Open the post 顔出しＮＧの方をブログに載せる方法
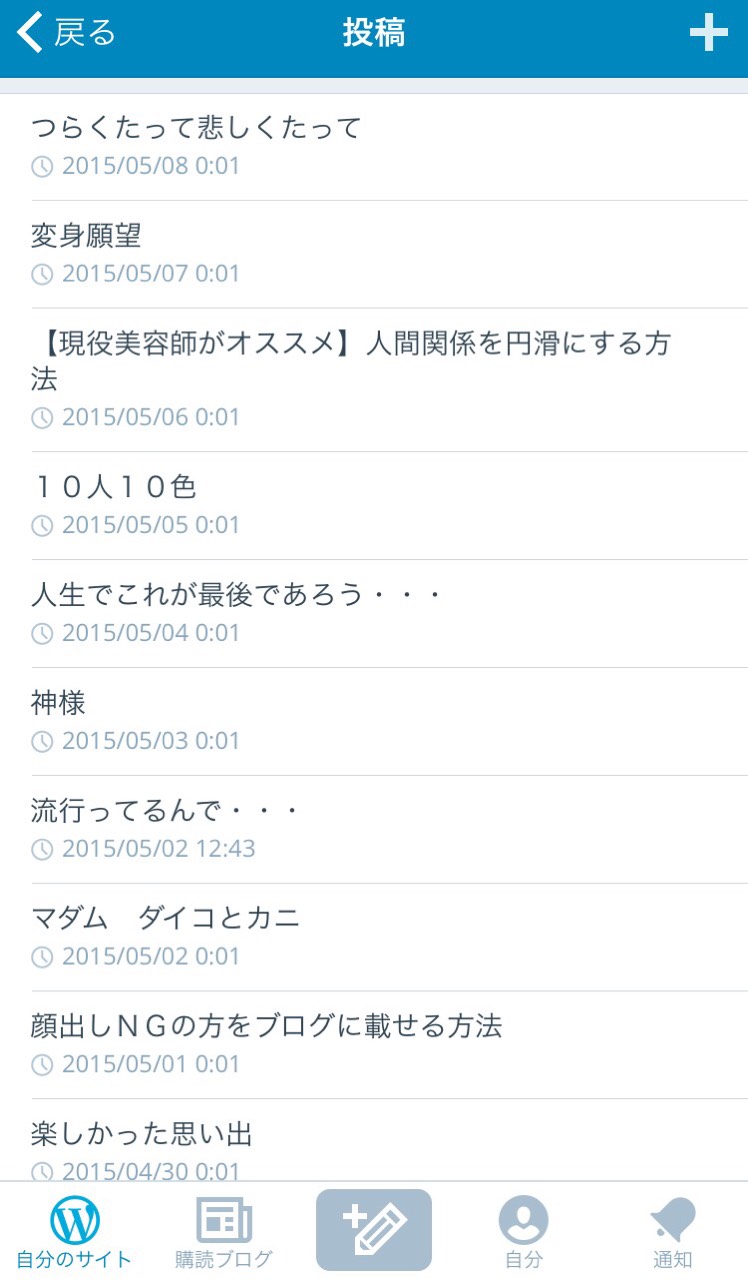The width and height of the screenshot is (748, 1280). click(266, 1027)
